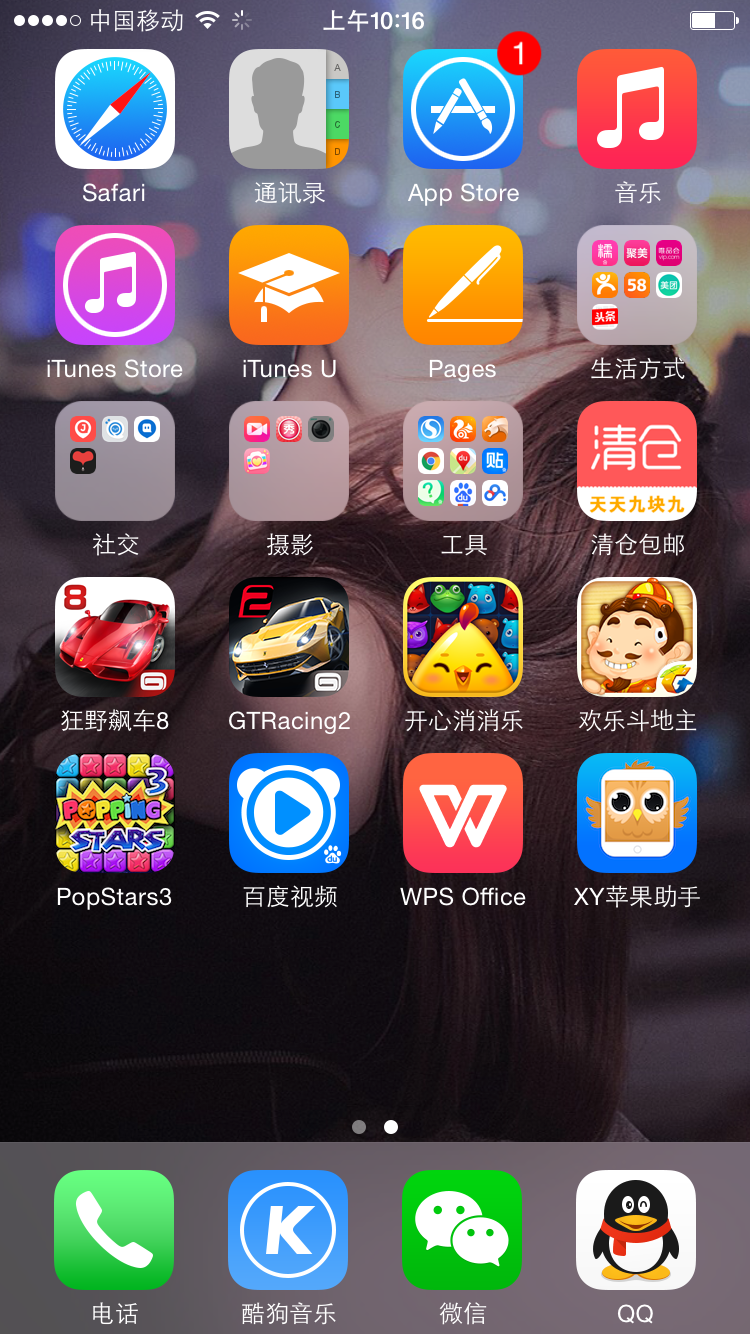Launch QQ from the dock
Viewport: 750px width, 1334px height.
pos(636,1230)
